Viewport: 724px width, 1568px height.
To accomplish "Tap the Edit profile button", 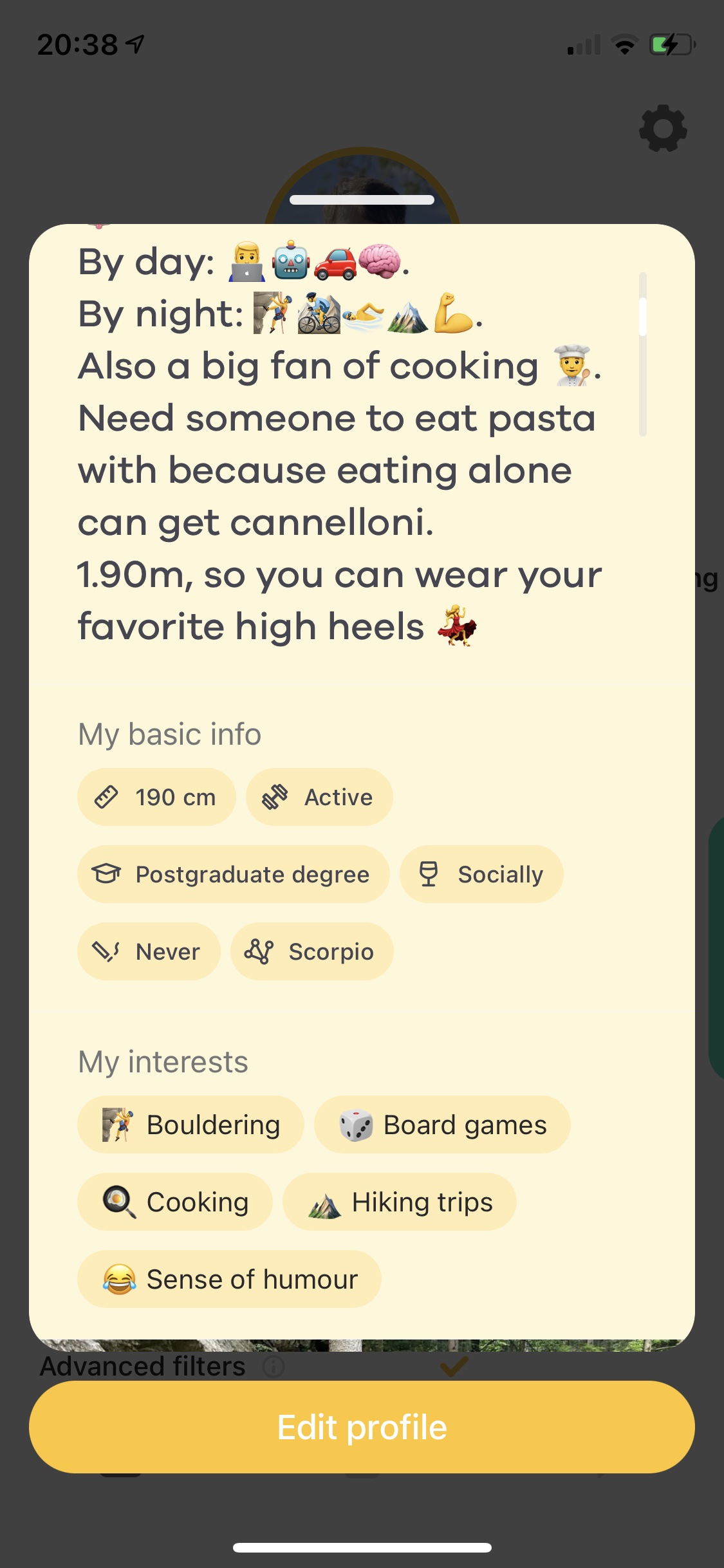I will point(362,1427).
